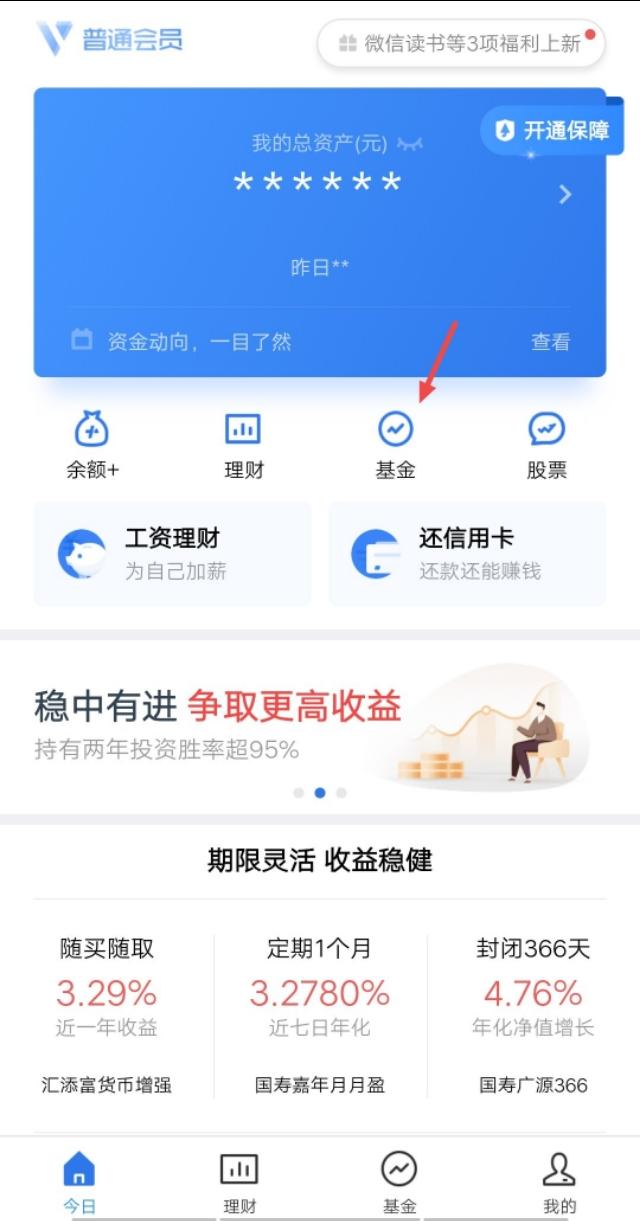The image size is (640, 1221).
Task: Switch to the 我的 bottom tab
Action: (x=559, y=1181)
